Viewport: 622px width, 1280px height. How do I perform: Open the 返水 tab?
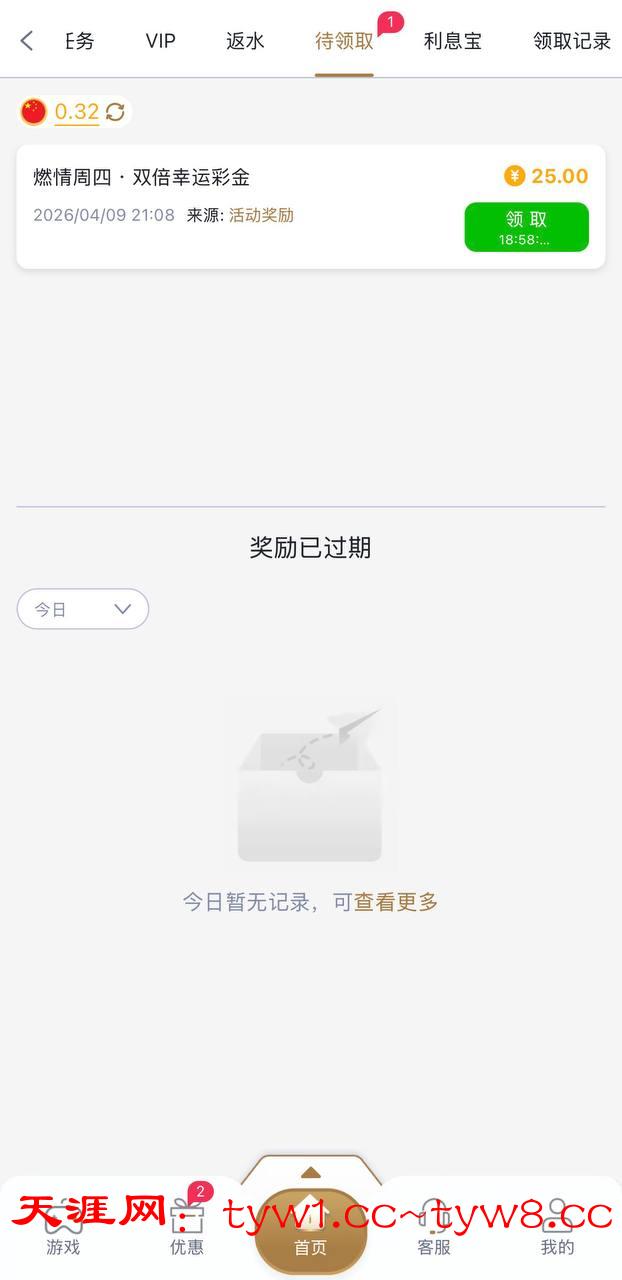click(x=245, y=41)
